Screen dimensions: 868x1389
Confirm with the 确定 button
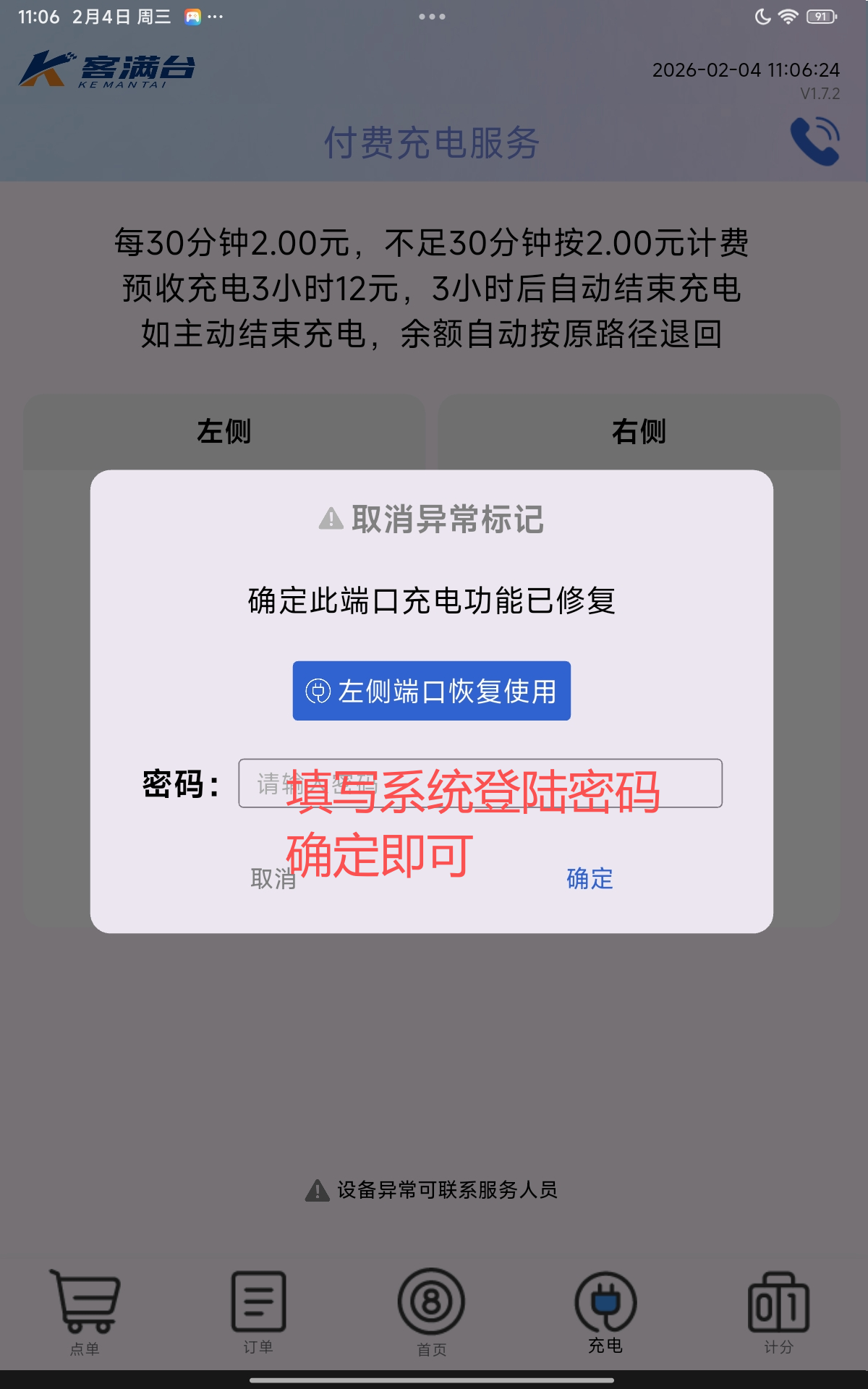(590, 878)
